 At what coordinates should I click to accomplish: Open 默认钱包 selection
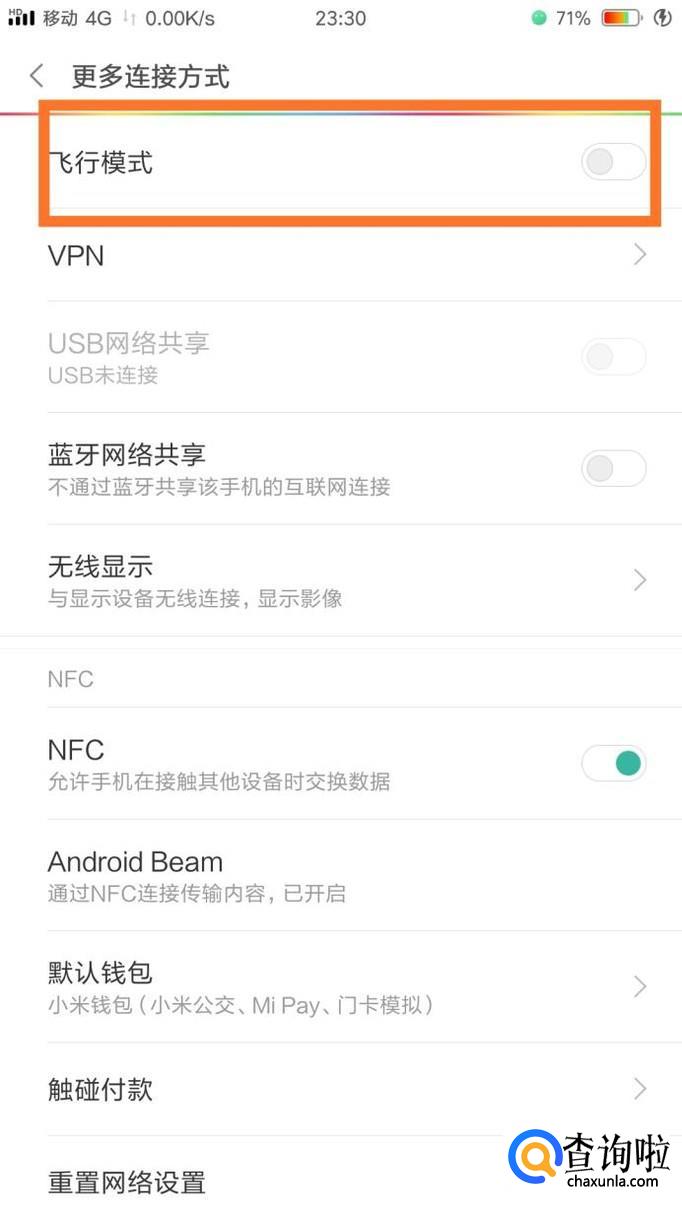click(x=341, y=987)
